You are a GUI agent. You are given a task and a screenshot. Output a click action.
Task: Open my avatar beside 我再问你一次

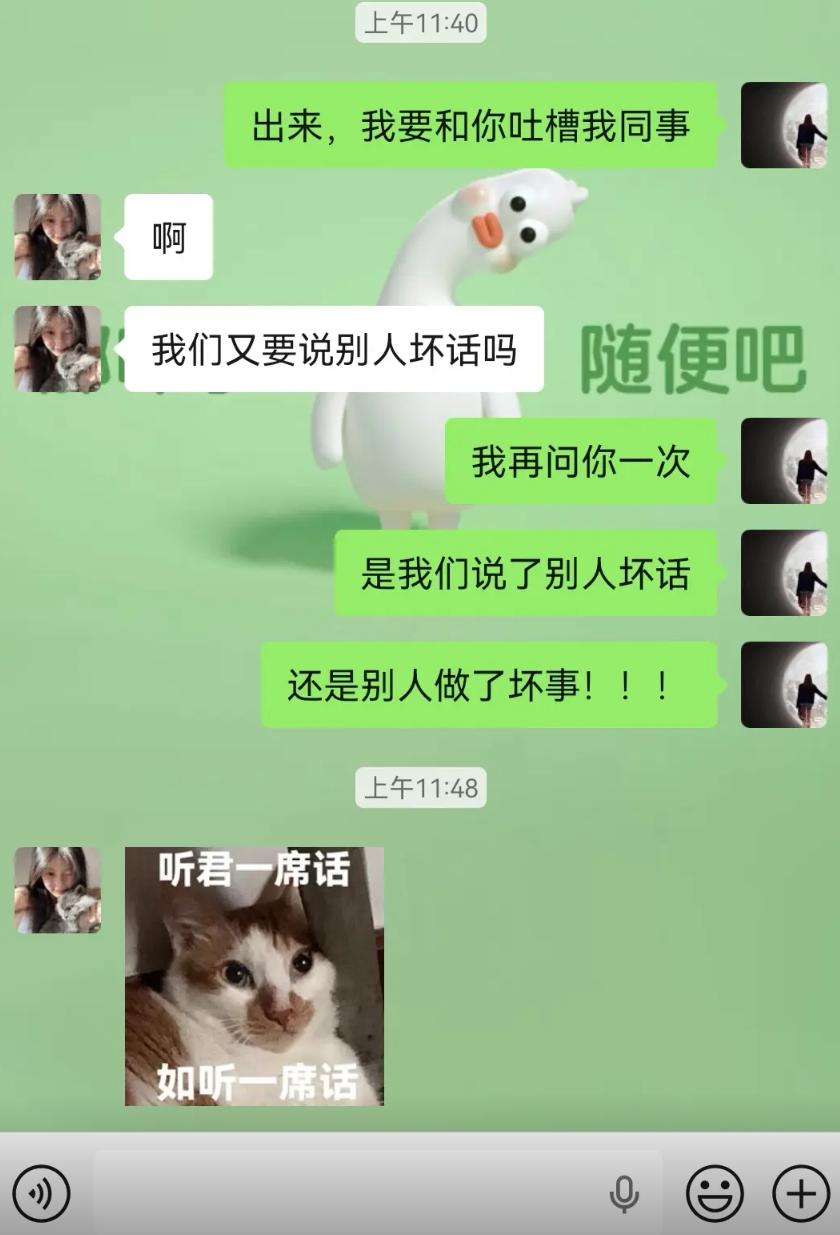[x=783, y=461]
